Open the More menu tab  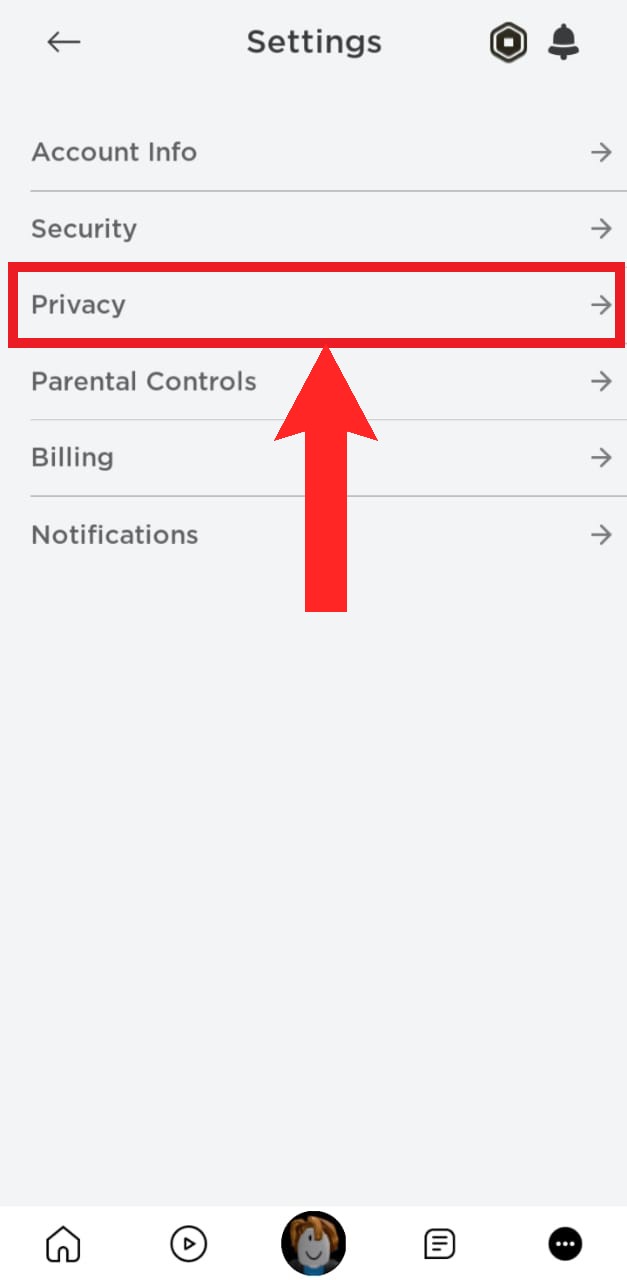pyautogui.click(x=565, y=1244)
